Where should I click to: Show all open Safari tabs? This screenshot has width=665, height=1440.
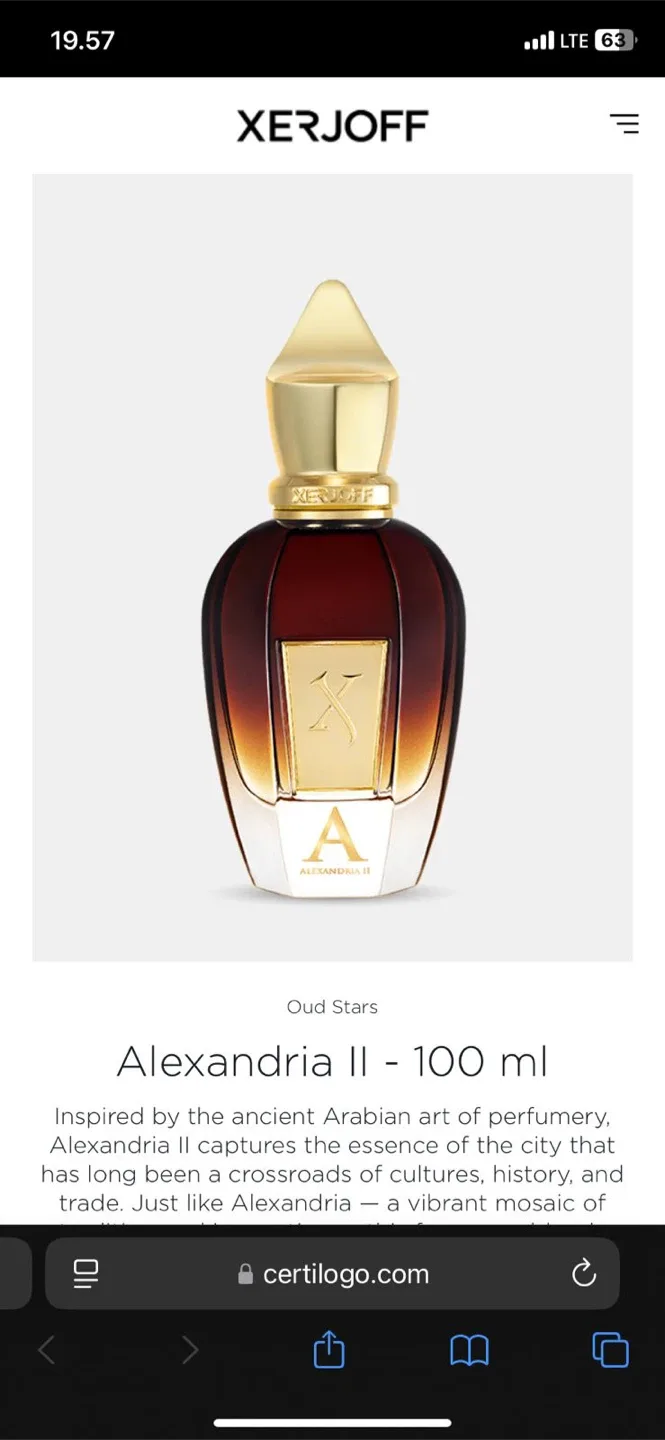pos(610,1350)
